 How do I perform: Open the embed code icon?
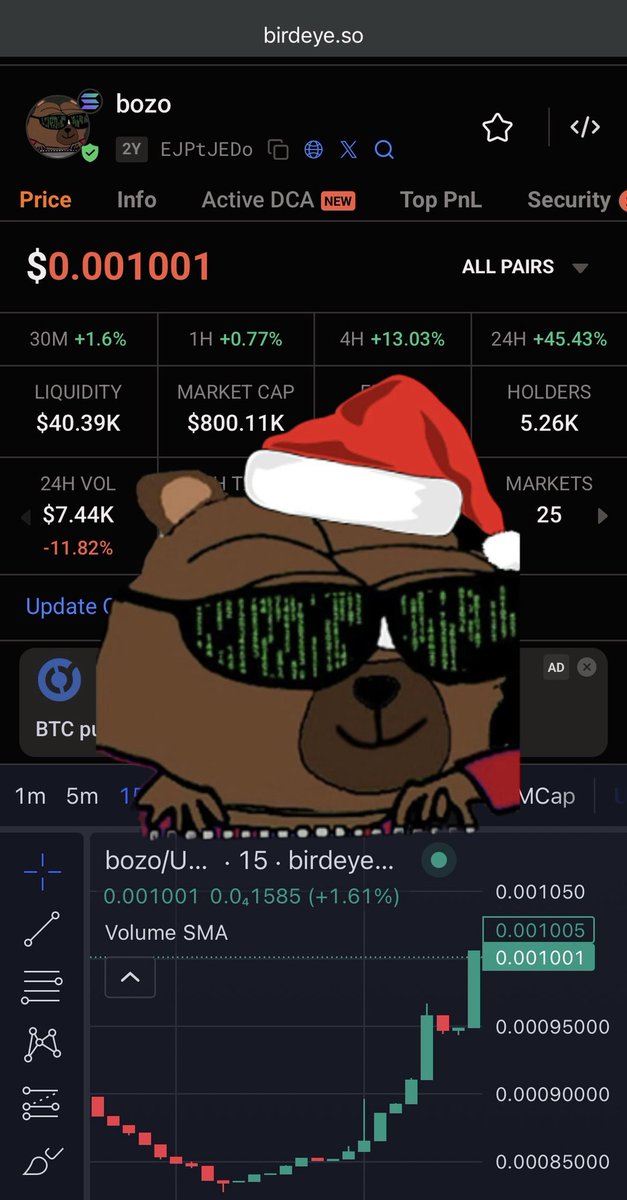(585, 127)
